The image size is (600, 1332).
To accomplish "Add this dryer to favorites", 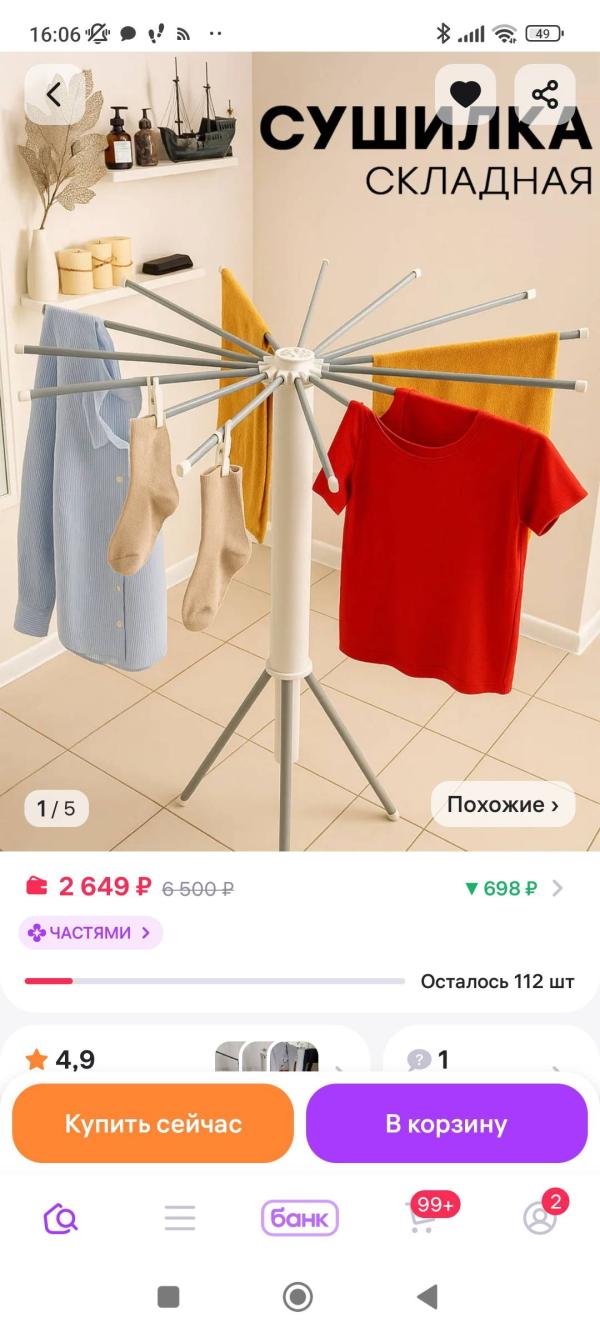I will [x=465, y=95].
